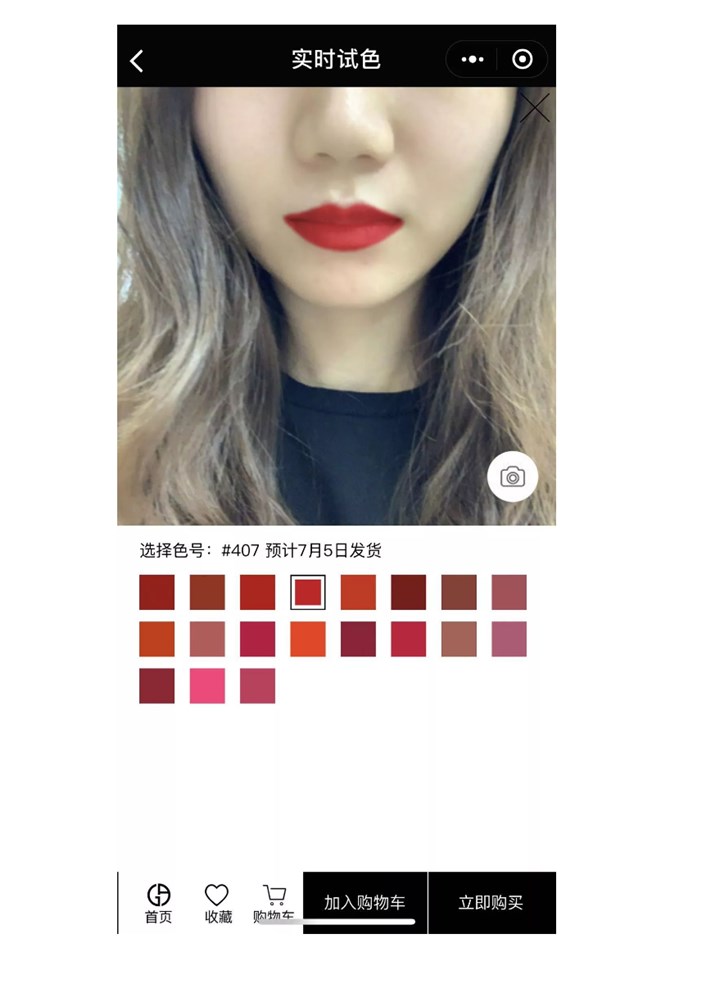Go back using the top-left arrow
The image size is (728, 983).
[137, 60]
